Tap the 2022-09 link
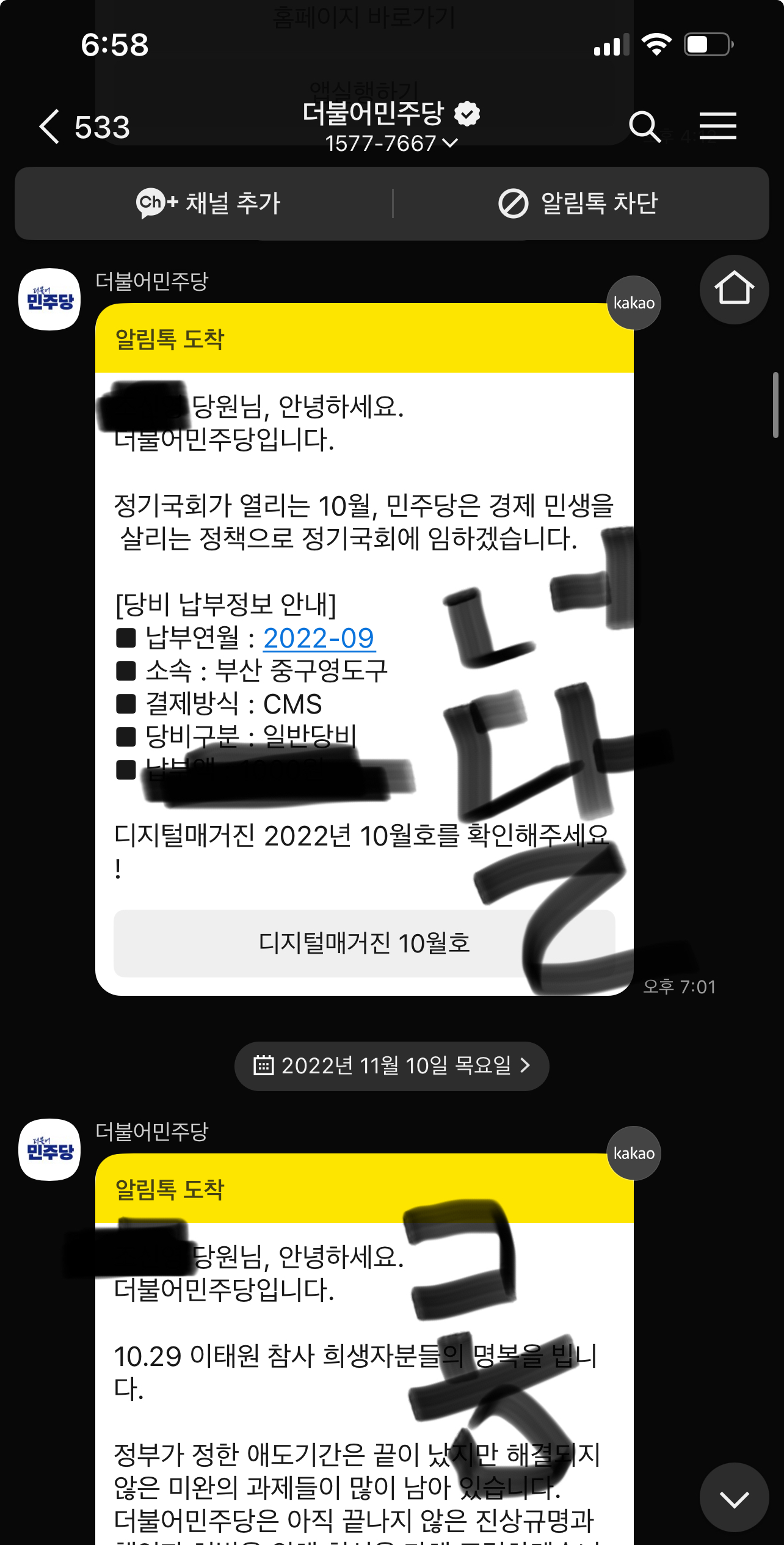 (318, 638)
